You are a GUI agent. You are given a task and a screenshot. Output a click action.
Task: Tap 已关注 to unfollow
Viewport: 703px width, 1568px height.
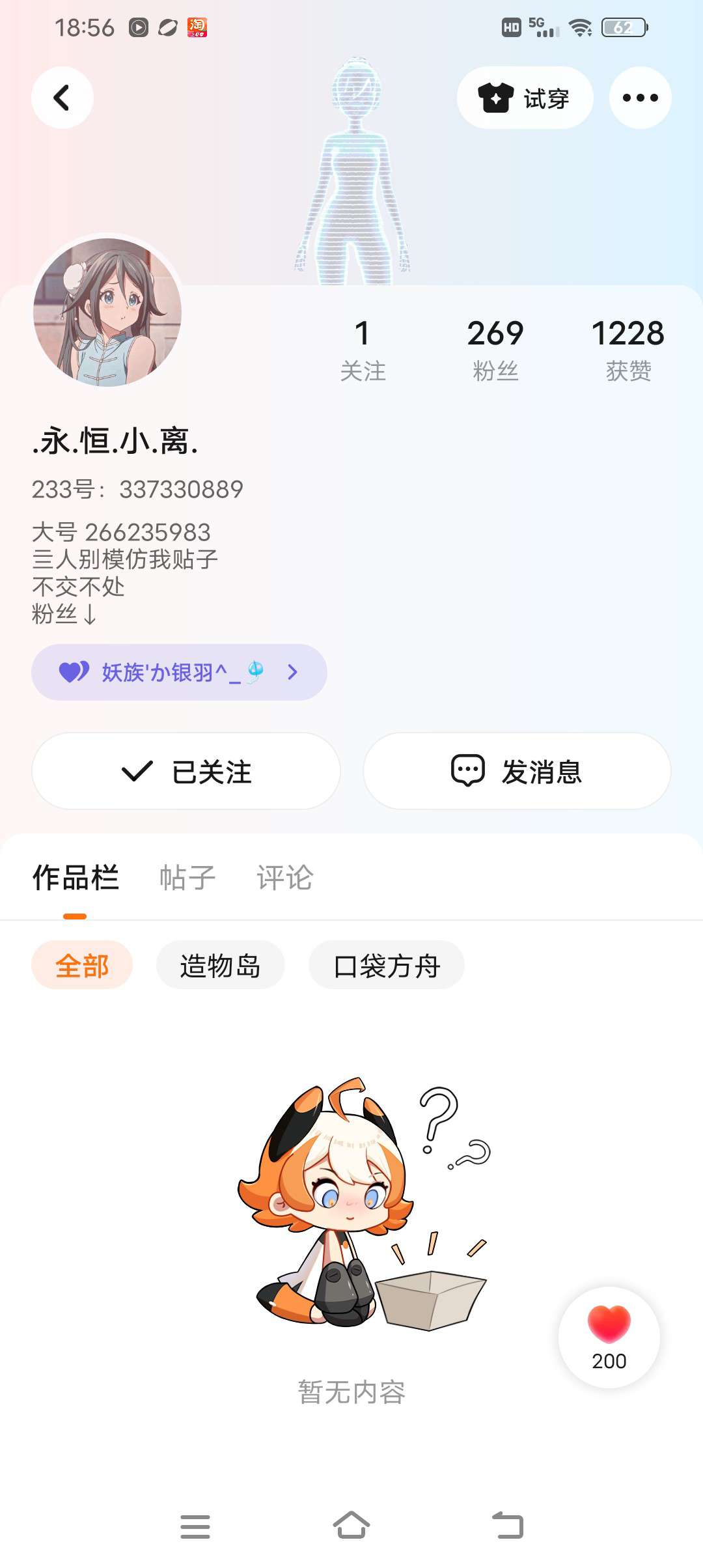coord(186,771)
